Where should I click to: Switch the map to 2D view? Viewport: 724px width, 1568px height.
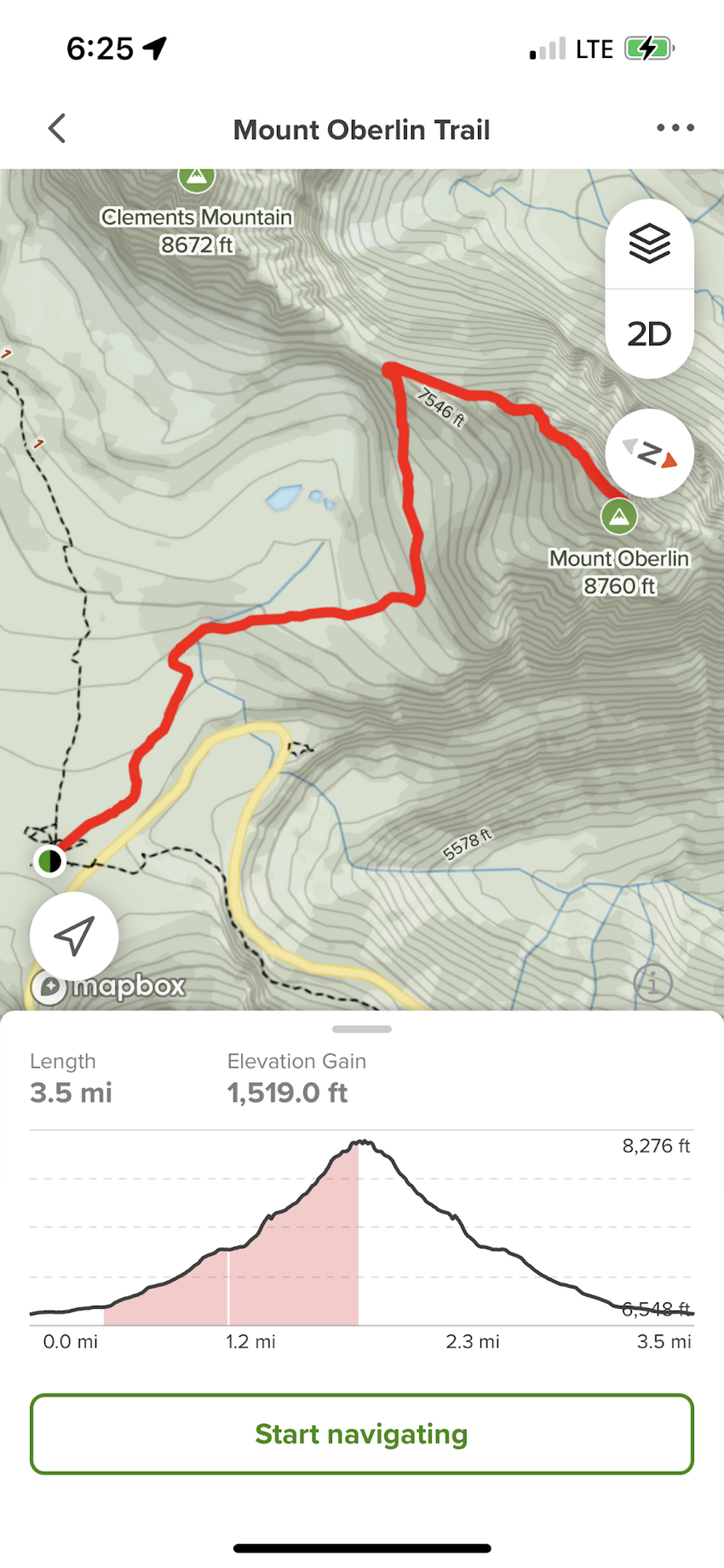(649, 334)
